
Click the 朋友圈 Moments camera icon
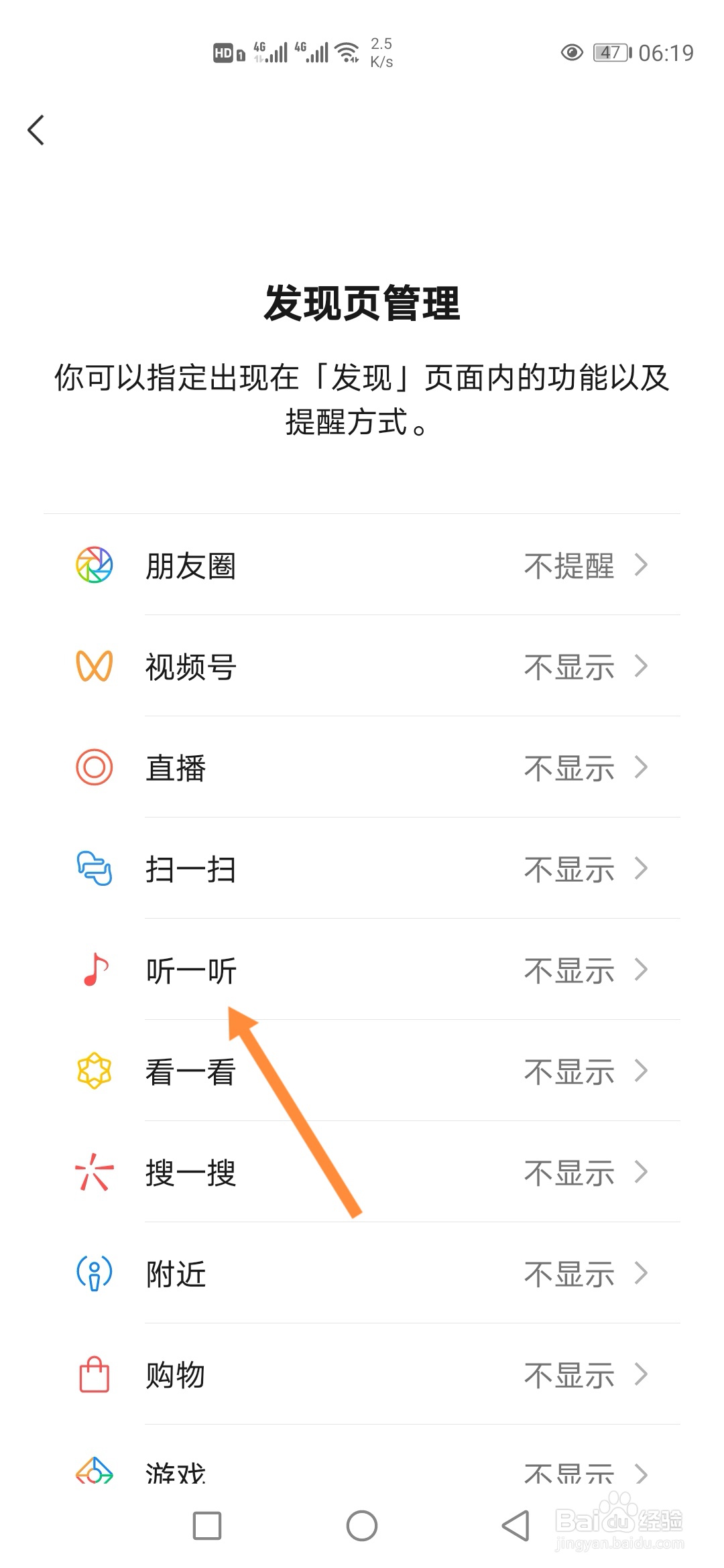point(94,566)
